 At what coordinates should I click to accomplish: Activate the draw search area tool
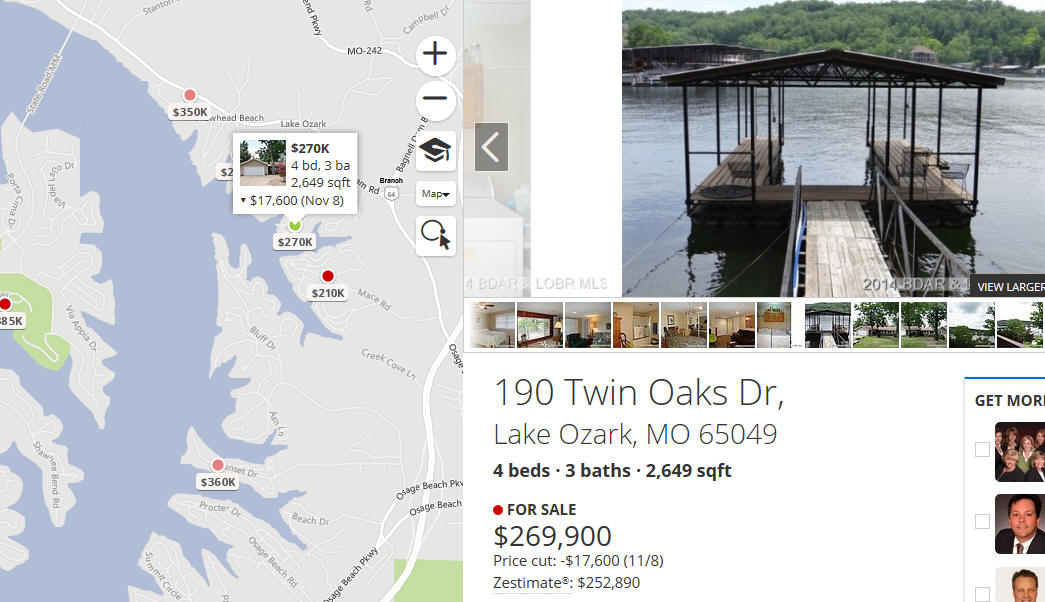coord(436,236)
